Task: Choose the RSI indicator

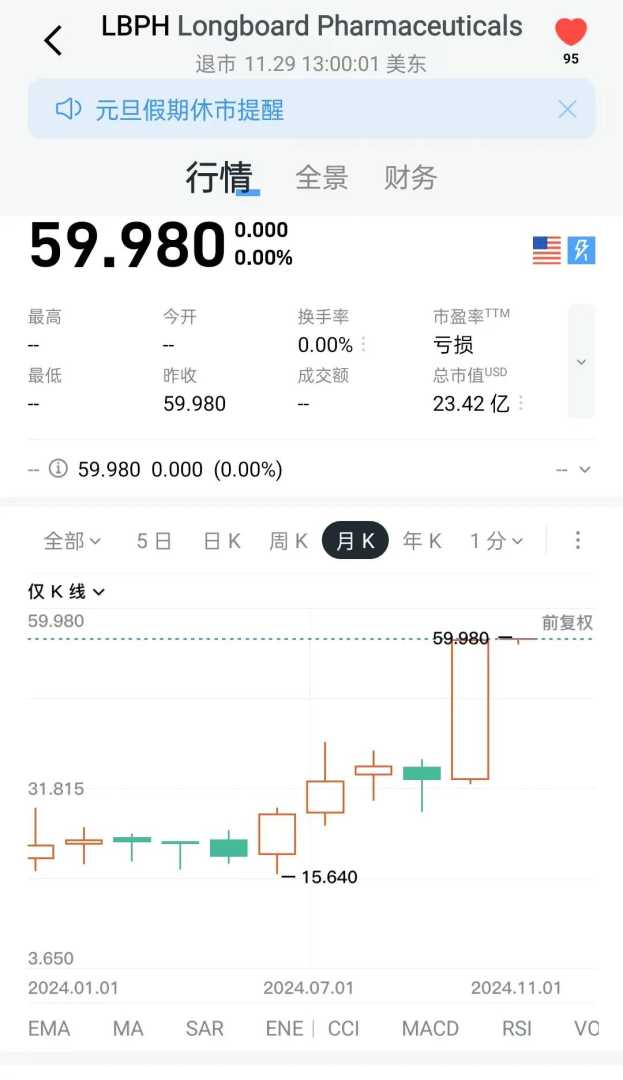Action: click(517, 1028)
